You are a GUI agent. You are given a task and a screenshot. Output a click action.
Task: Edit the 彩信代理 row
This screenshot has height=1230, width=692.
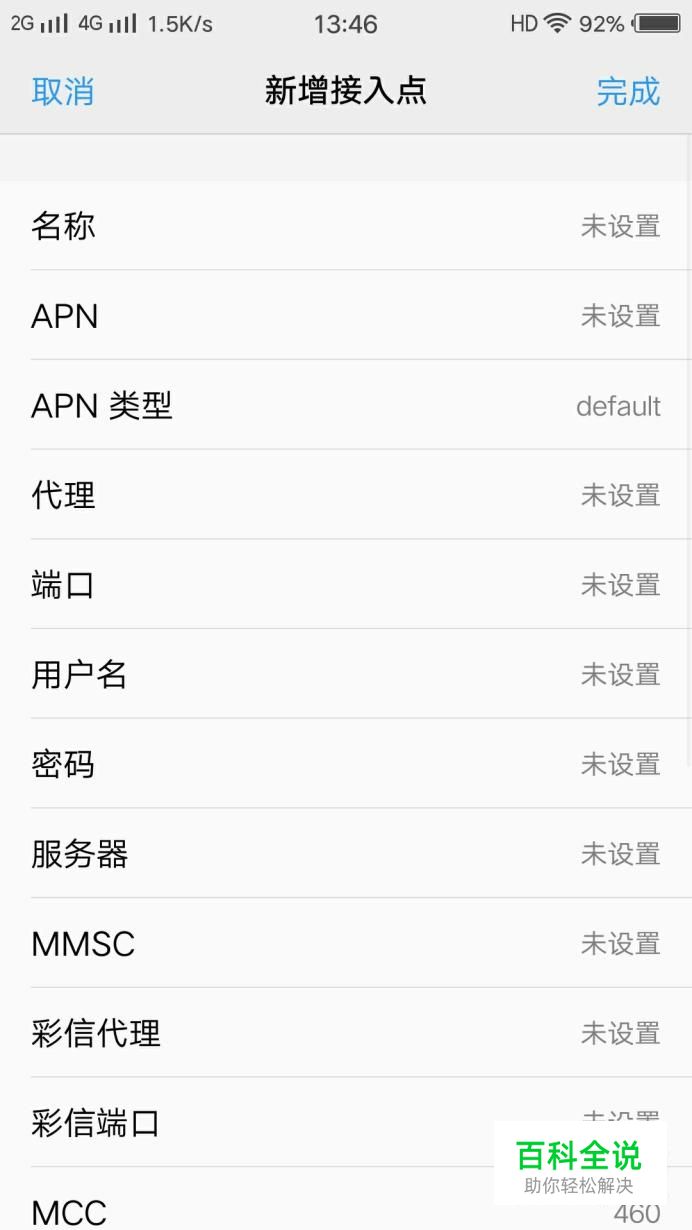click(x=346, y=1032)
